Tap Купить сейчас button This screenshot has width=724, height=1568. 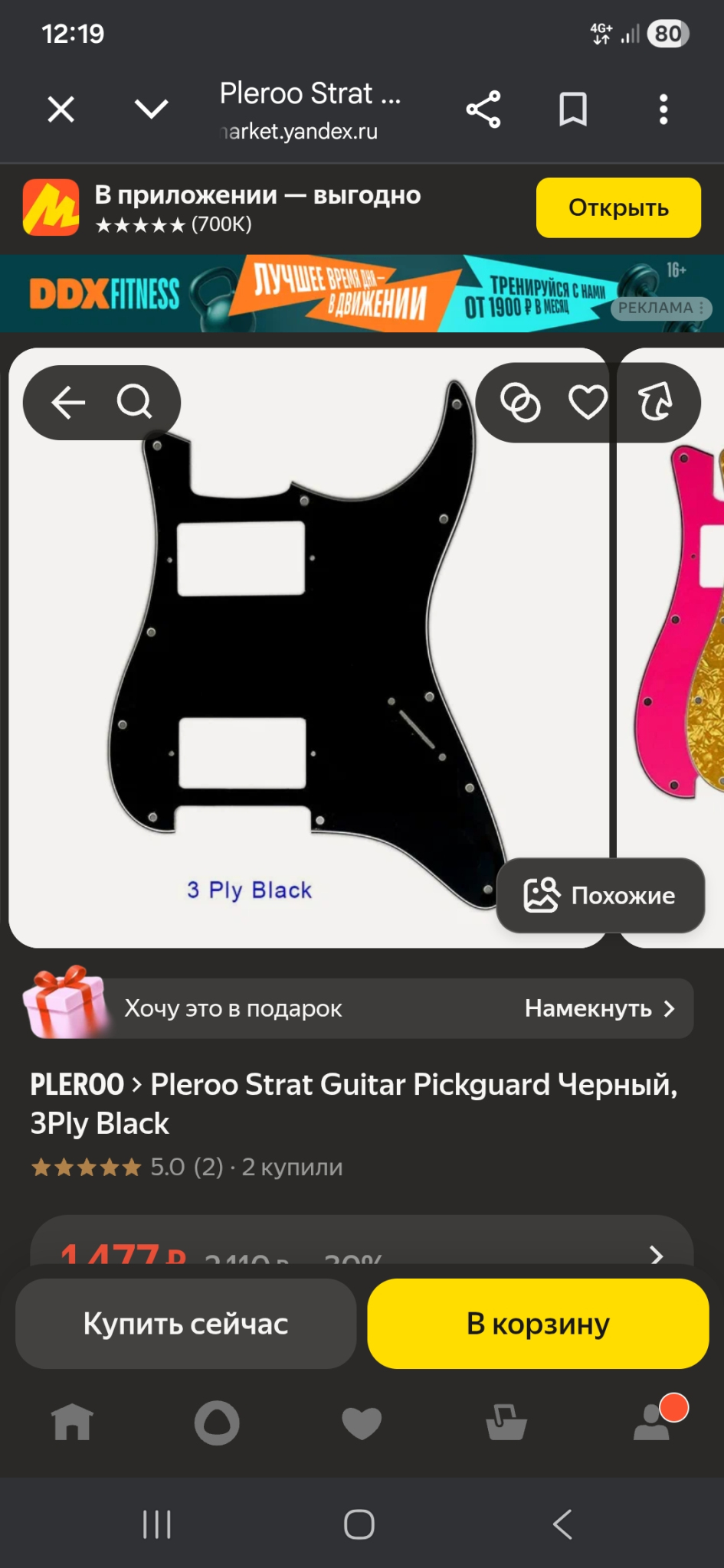click(185, 1324)
